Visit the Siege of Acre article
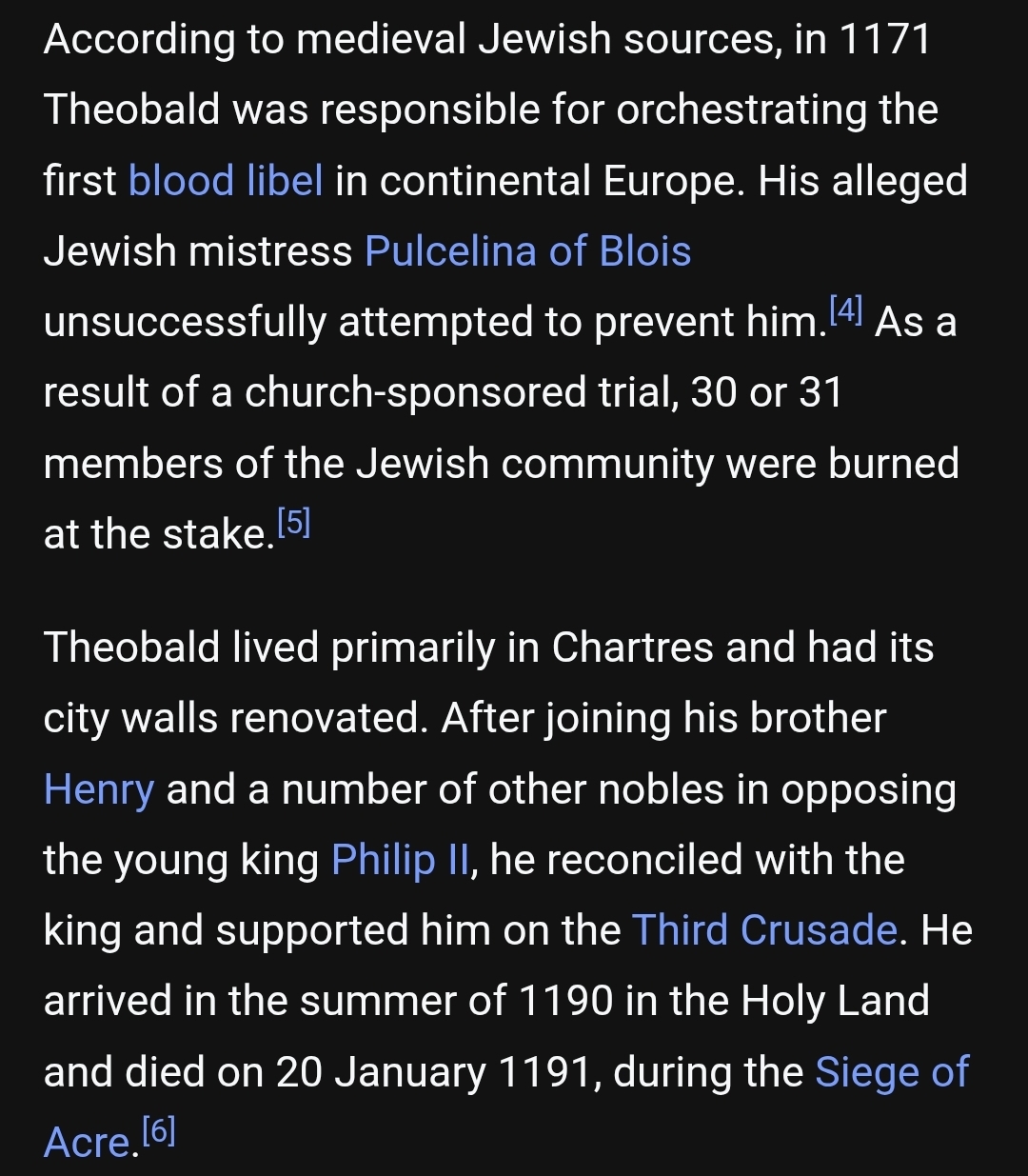1028x1176 pixels. [x=891, y=1072]
